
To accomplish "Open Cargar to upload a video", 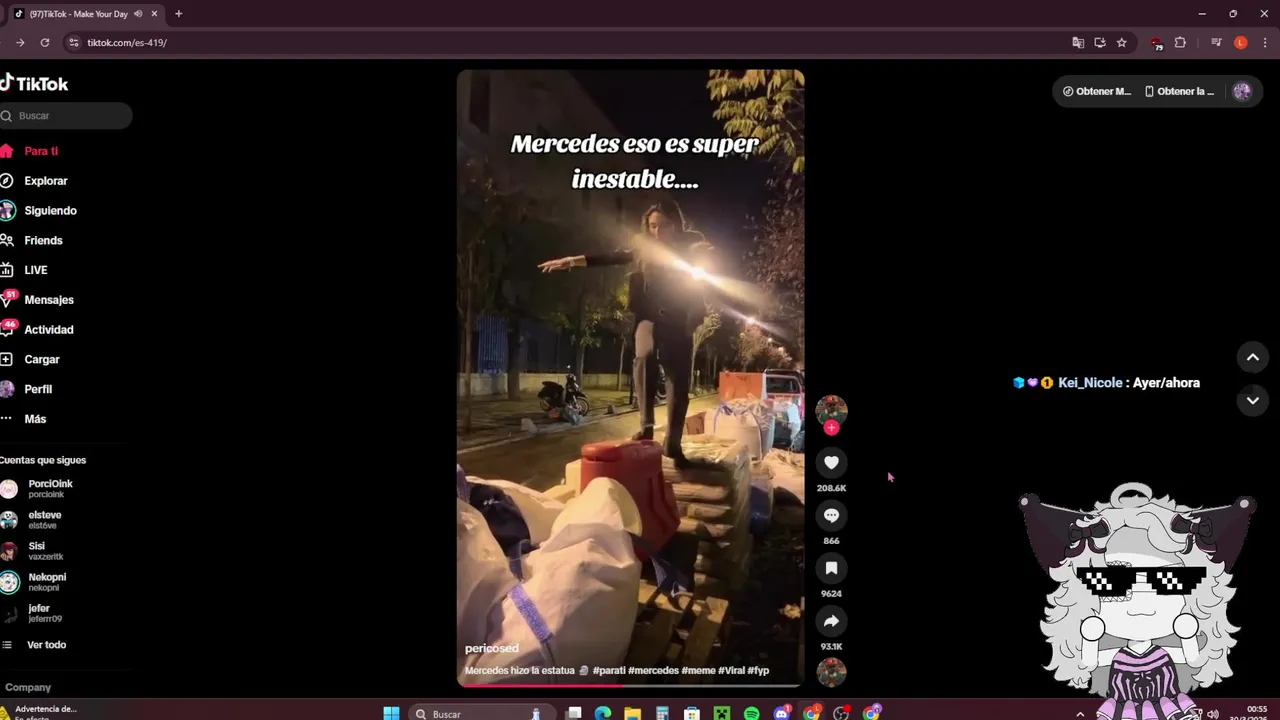I will point(41,360).
